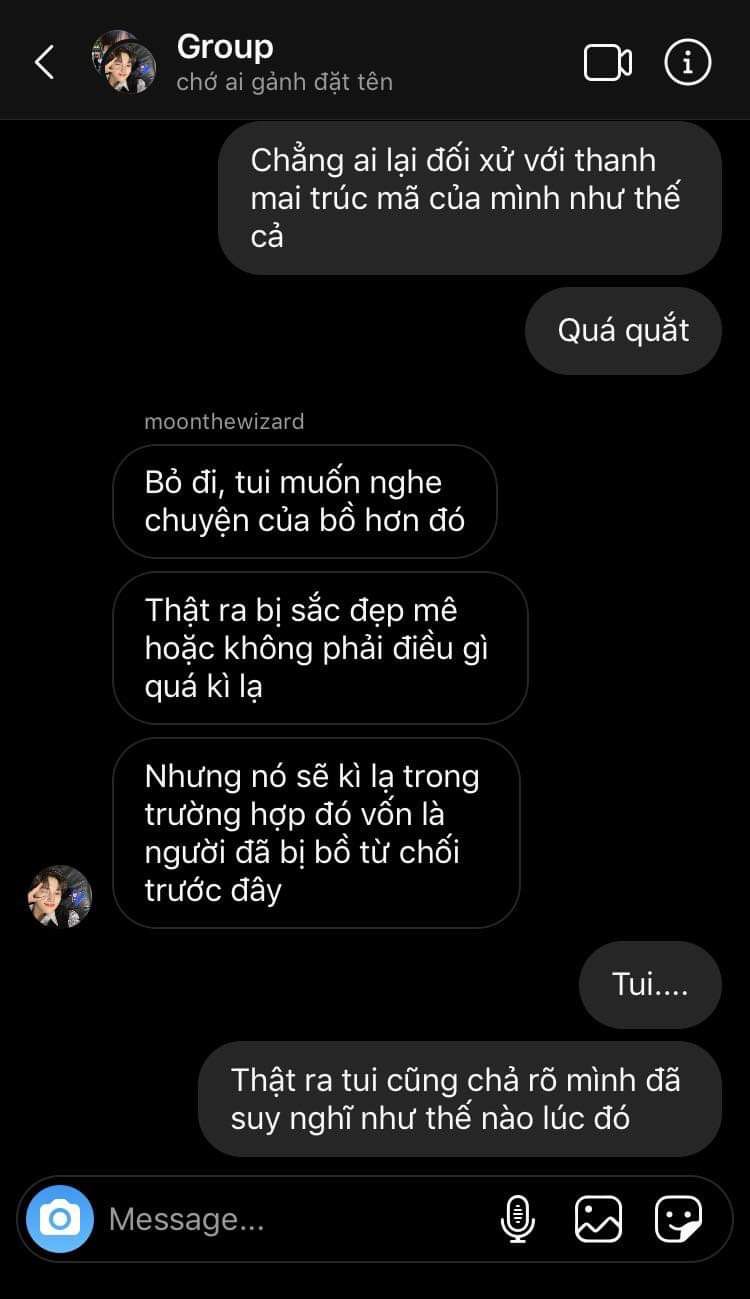Pick a photo from the gallery

598,1219
